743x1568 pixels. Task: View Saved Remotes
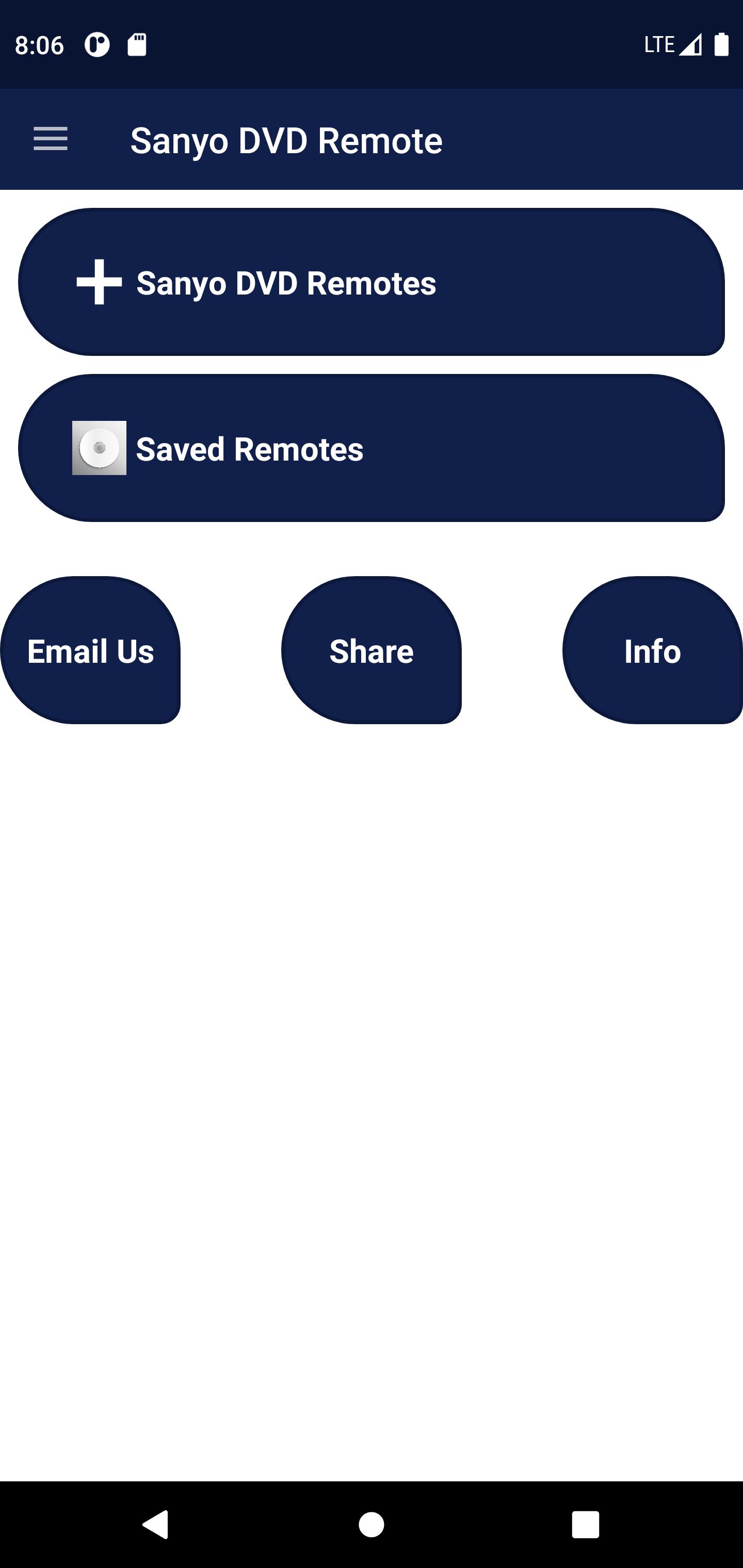coord(372,449)
